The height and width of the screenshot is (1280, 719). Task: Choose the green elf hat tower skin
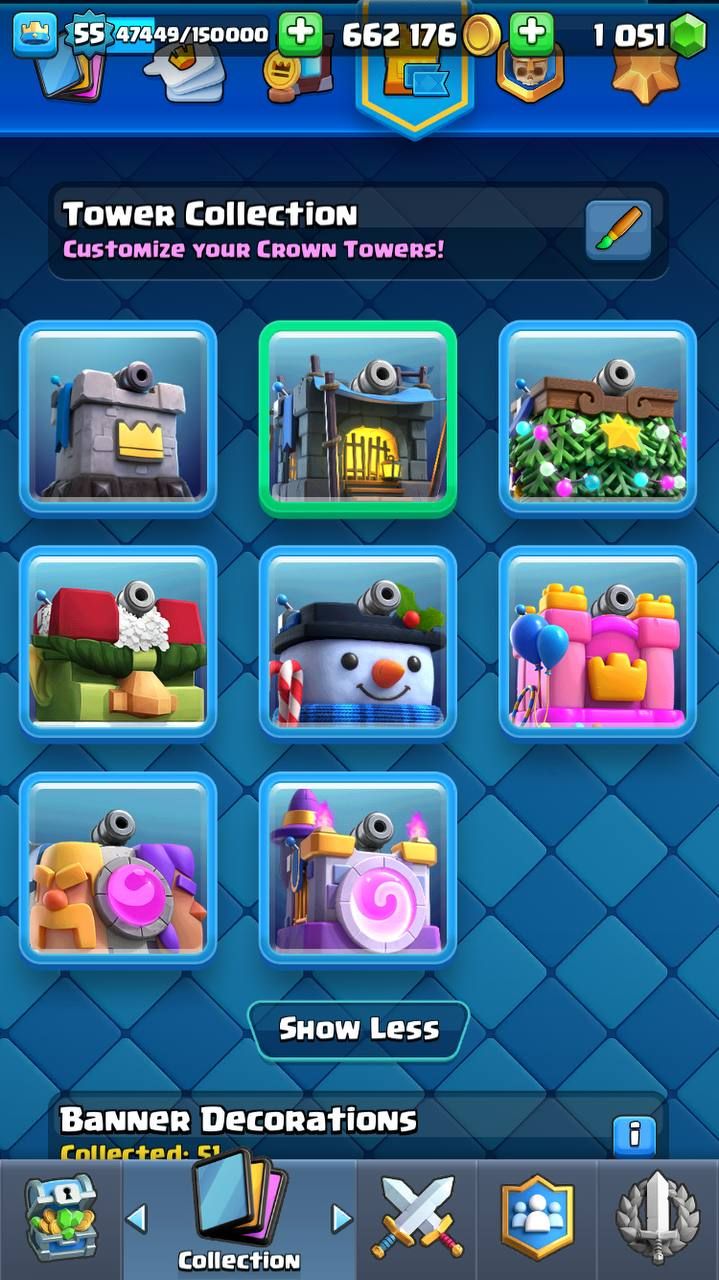(118, 643)
